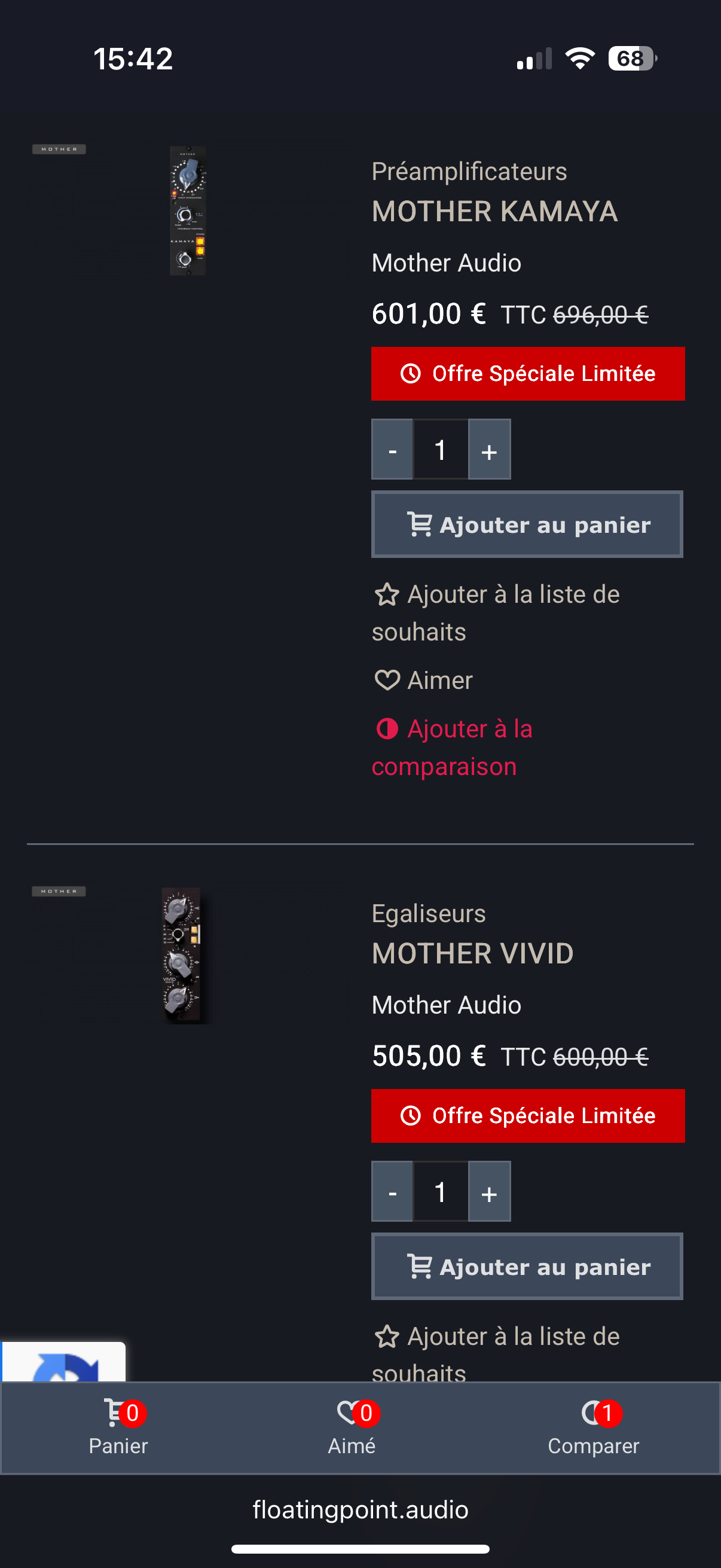This screenshot has width=721, height=1568.
Task: Edit the MOTHER VIVID quantity field
Action: pyautogui.click(x=441, y=1192)
